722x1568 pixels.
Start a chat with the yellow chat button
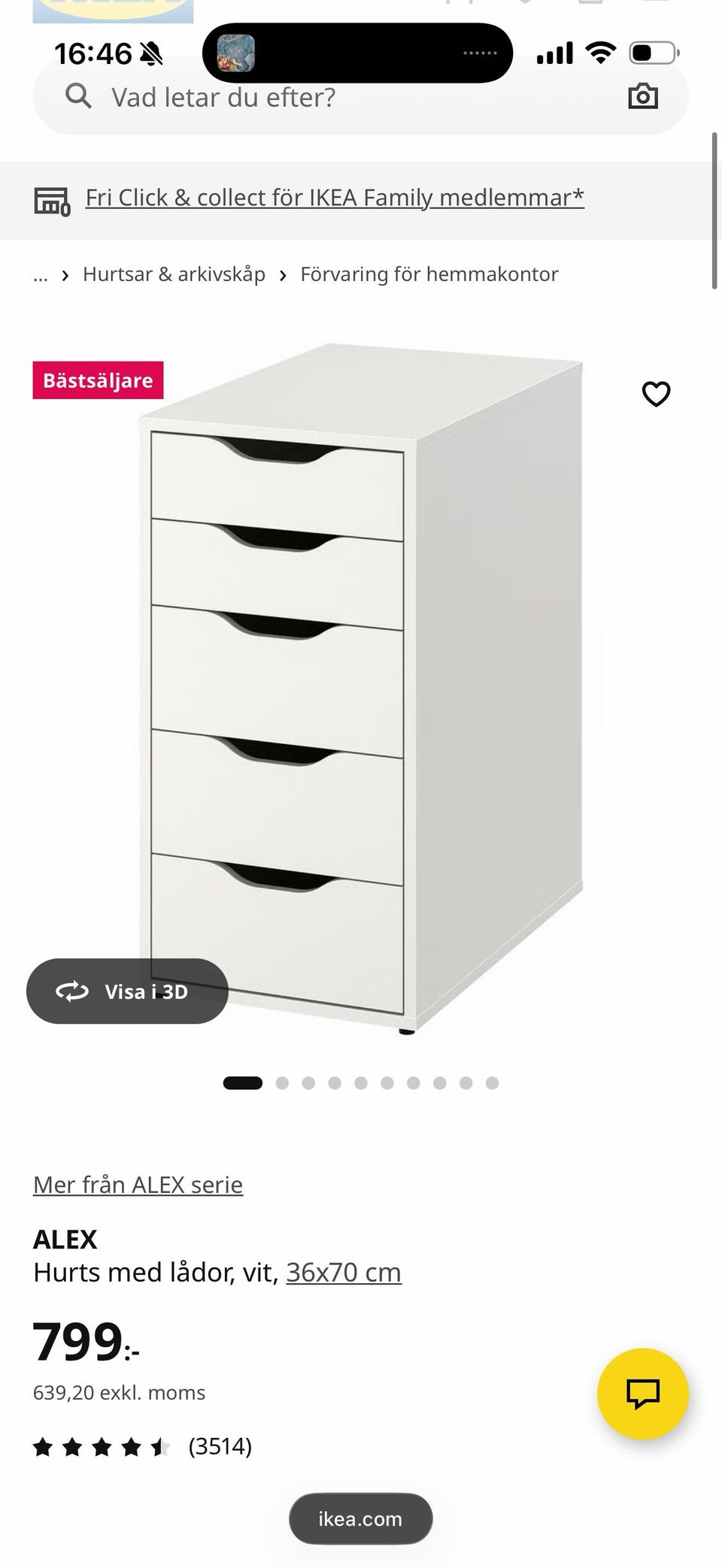coord(643,1394)
